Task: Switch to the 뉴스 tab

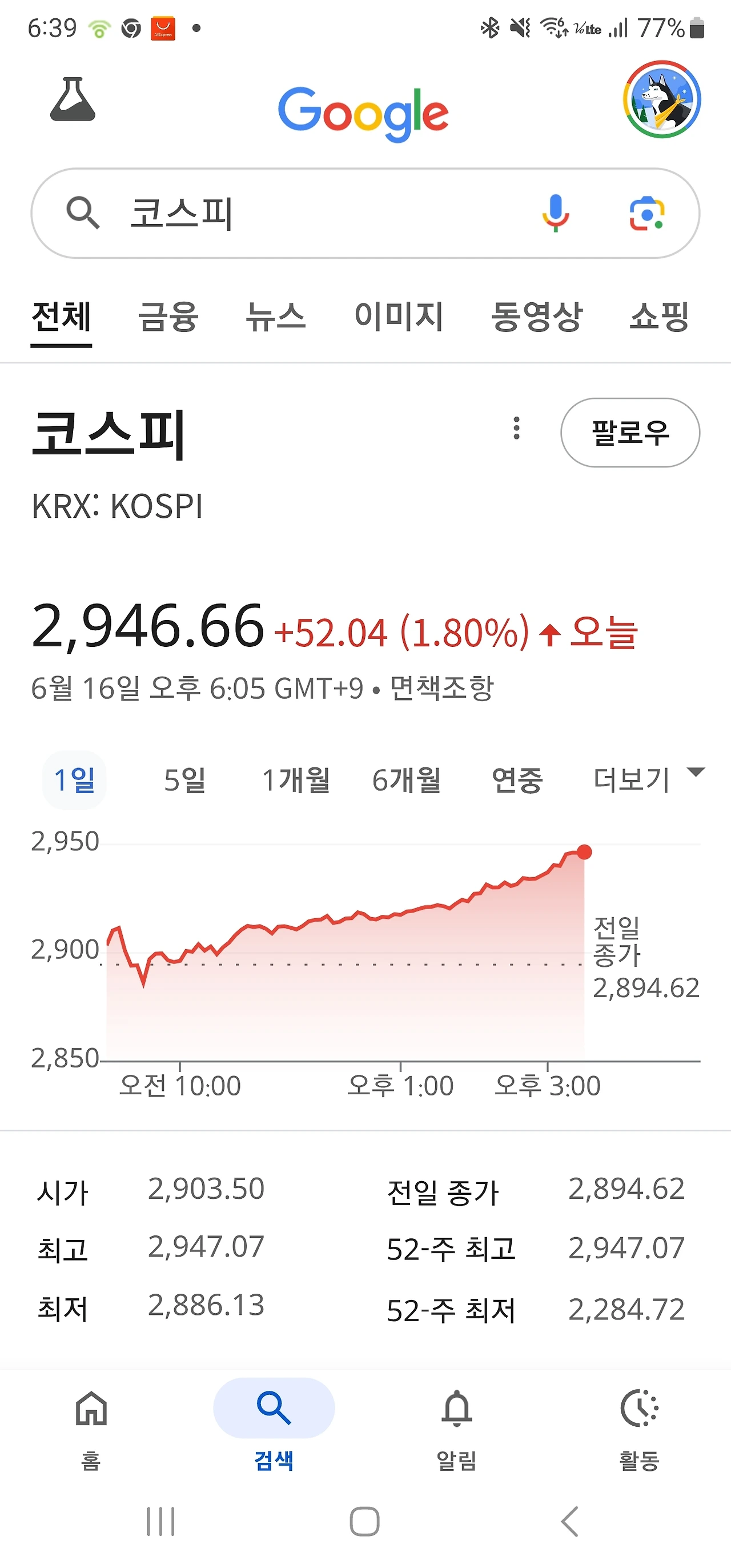Action: coord(275,317)
